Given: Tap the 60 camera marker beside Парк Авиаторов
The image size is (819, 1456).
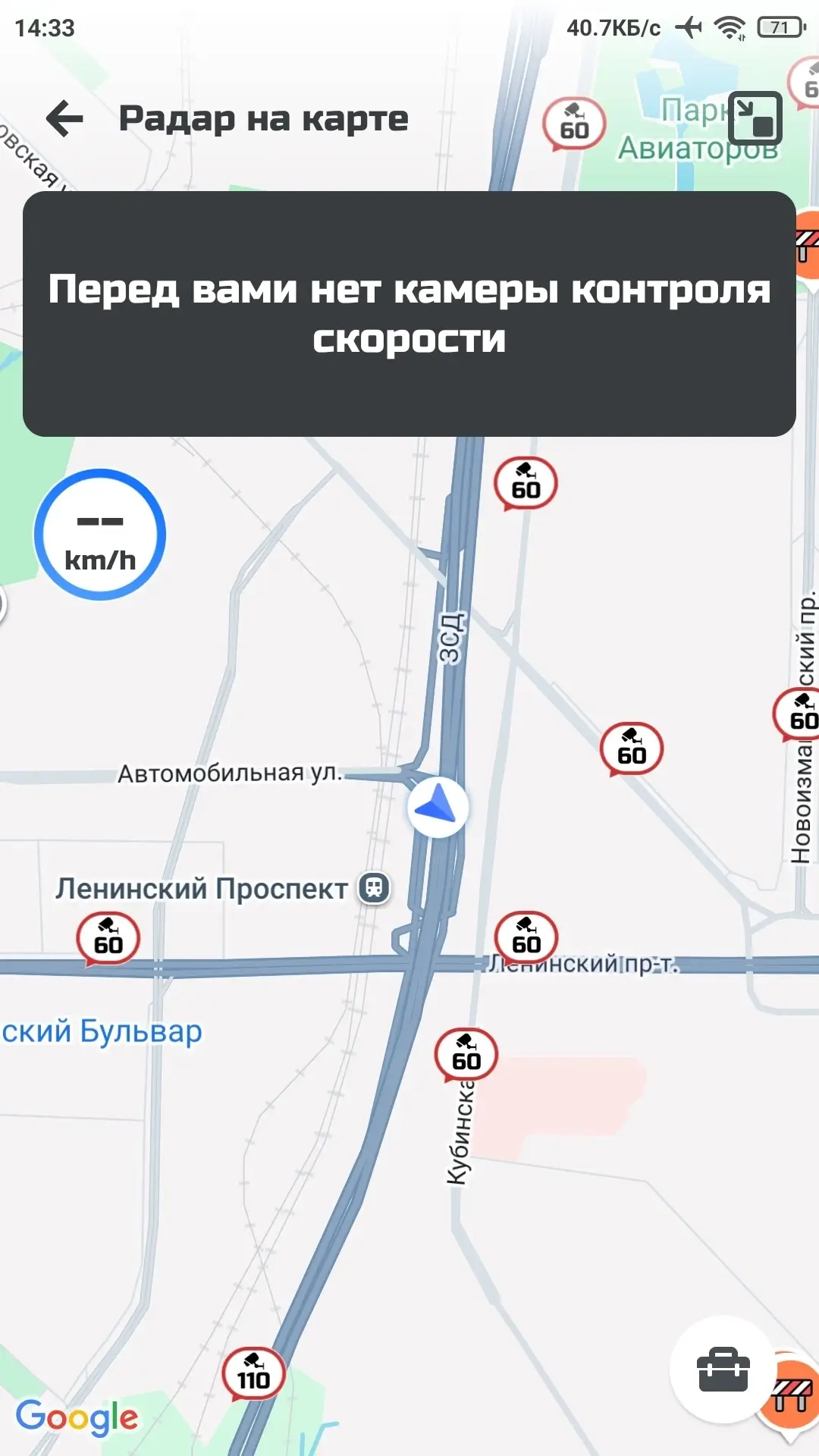Looking at the screenshot, I should pos(574,124).
